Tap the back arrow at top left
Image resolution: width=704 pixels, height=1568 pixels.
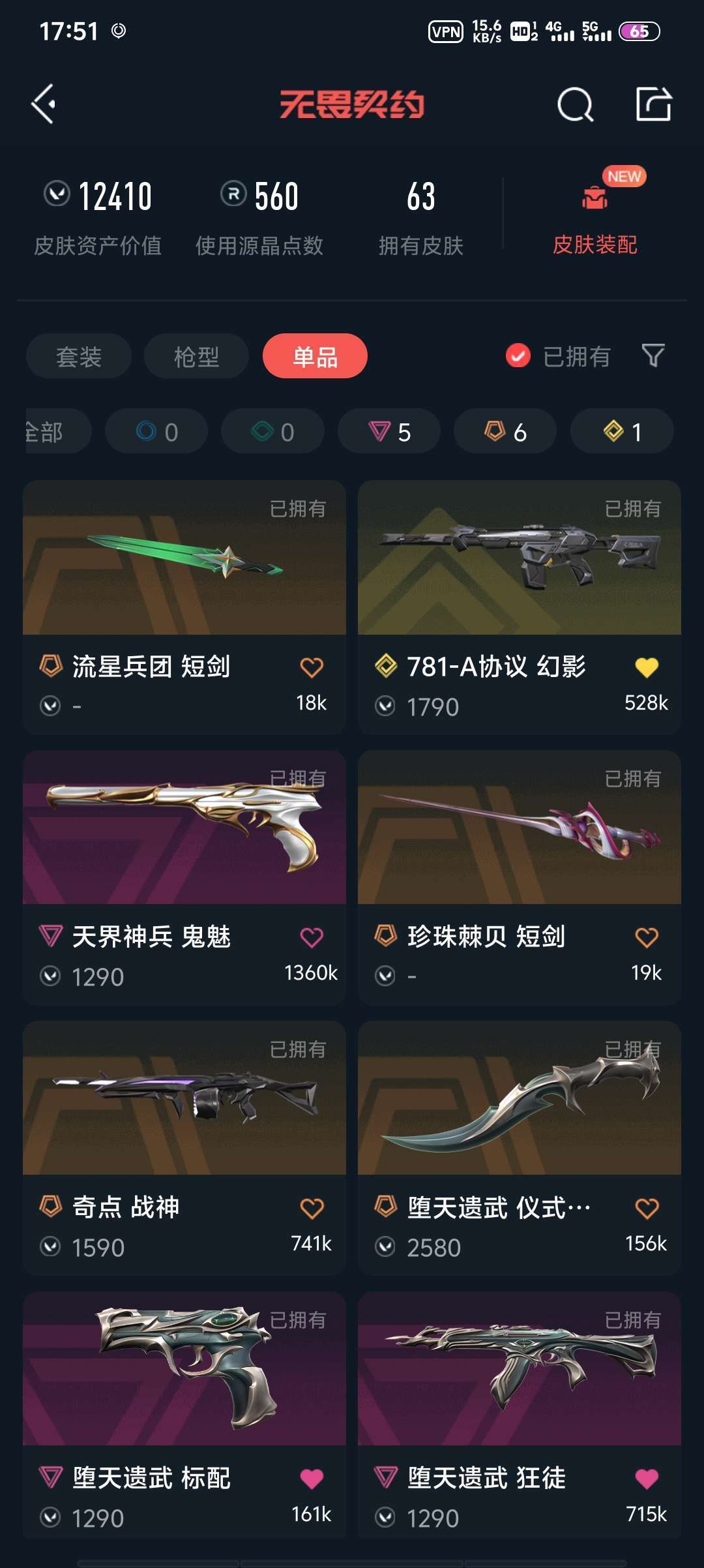44,104
